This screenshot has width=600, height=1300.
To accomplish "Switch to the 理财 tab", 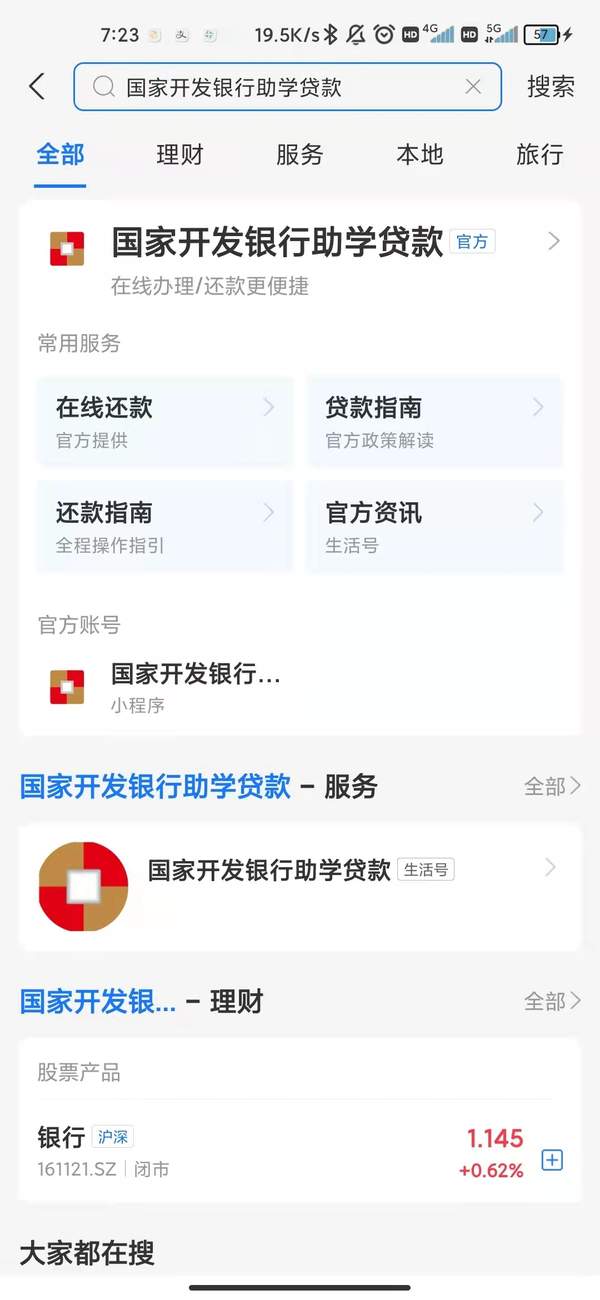I will (180, 155).
